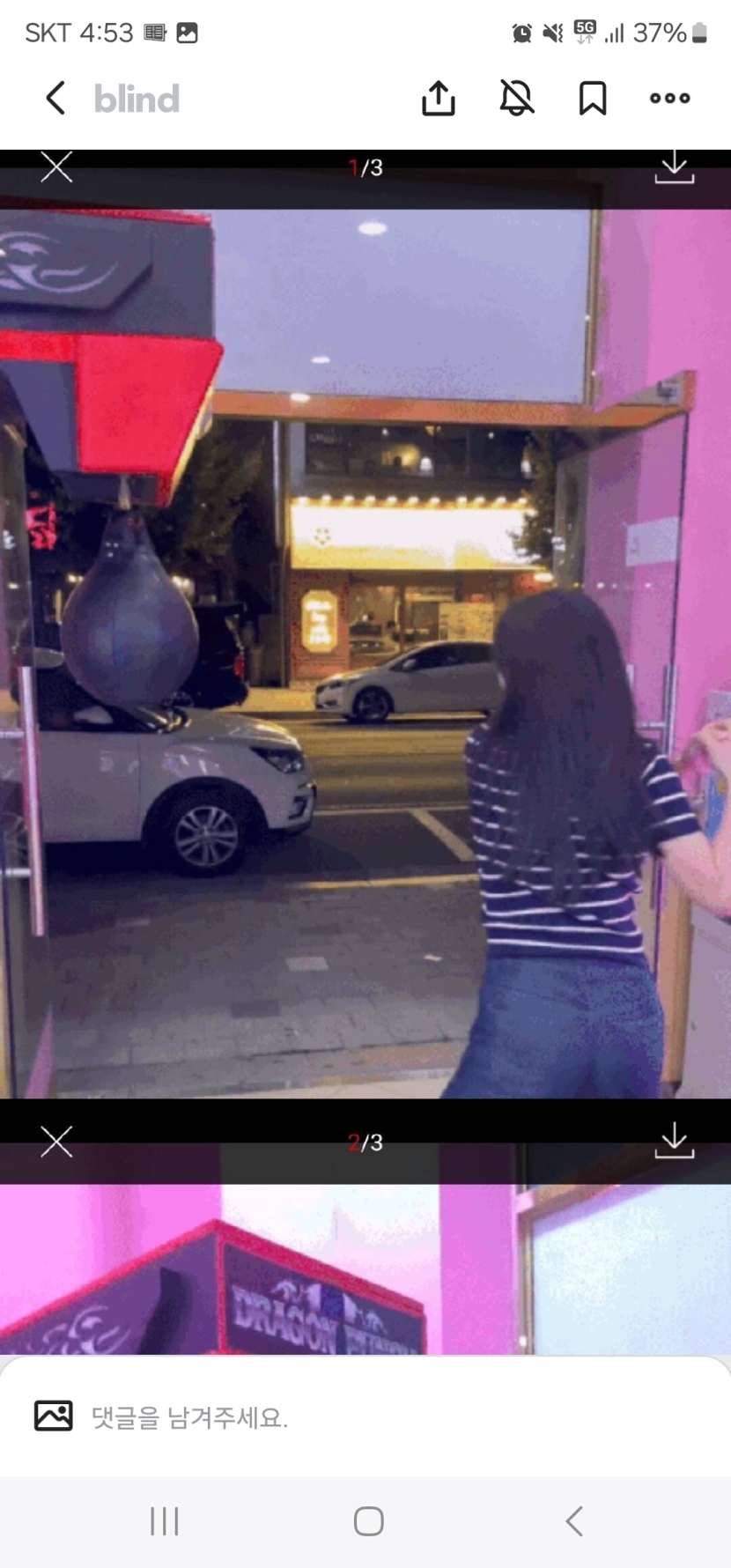Open the three-dot overflow menu
The width and height of the screenshot is (731, 1568).
pos(669,99)
